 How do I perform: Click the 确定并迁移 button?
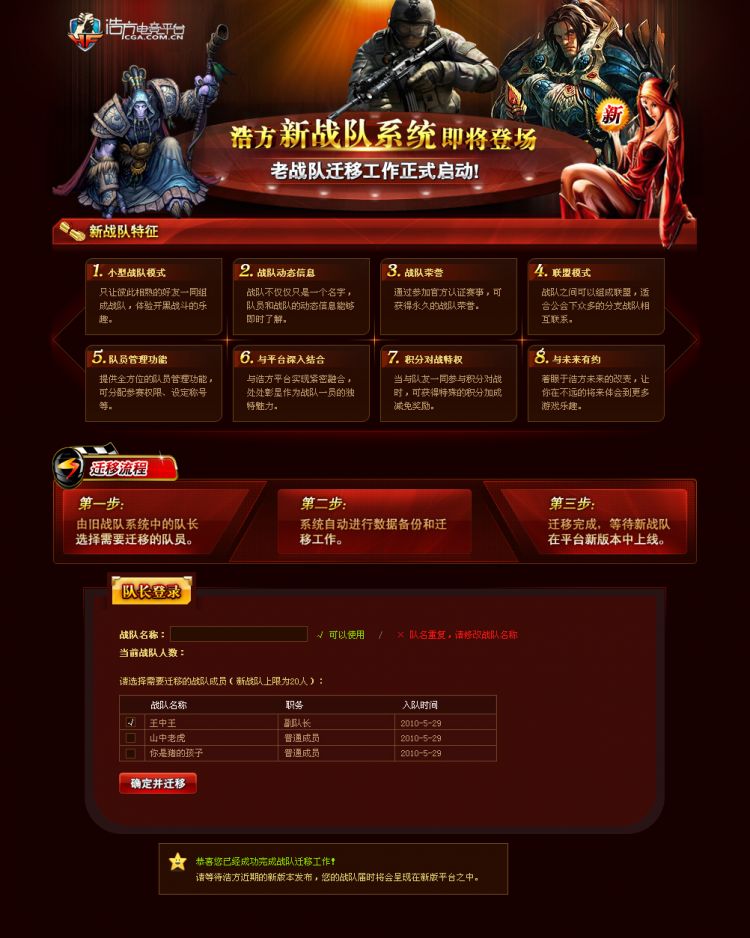158,783
